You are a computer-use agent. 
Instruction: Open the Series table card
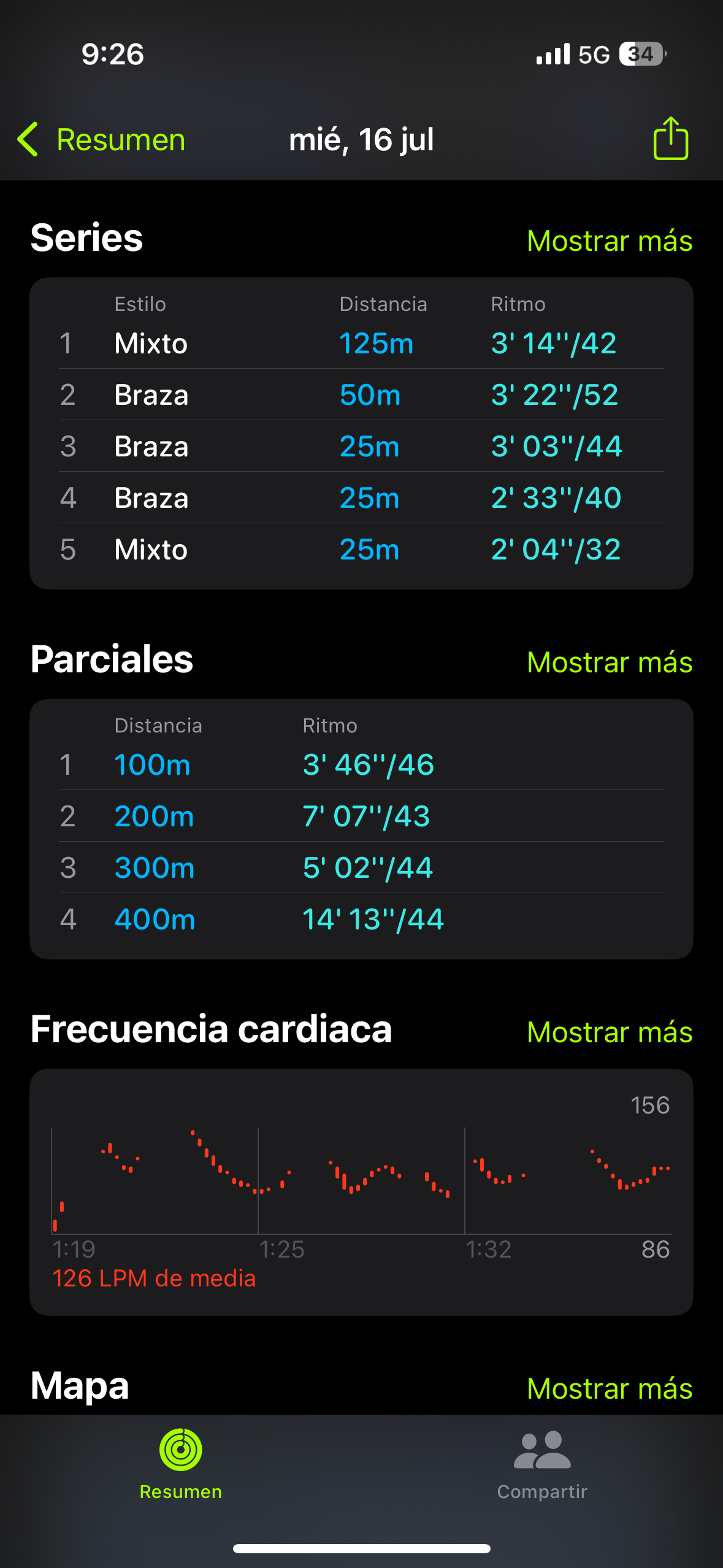[x=361, y=433]
